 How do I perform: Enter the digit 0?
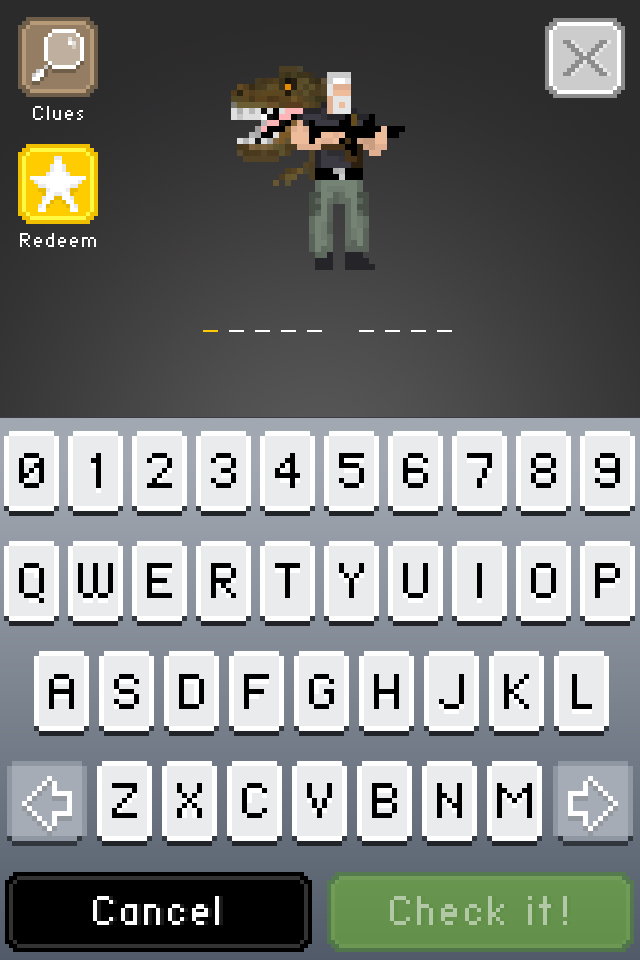tap(32, 472)
